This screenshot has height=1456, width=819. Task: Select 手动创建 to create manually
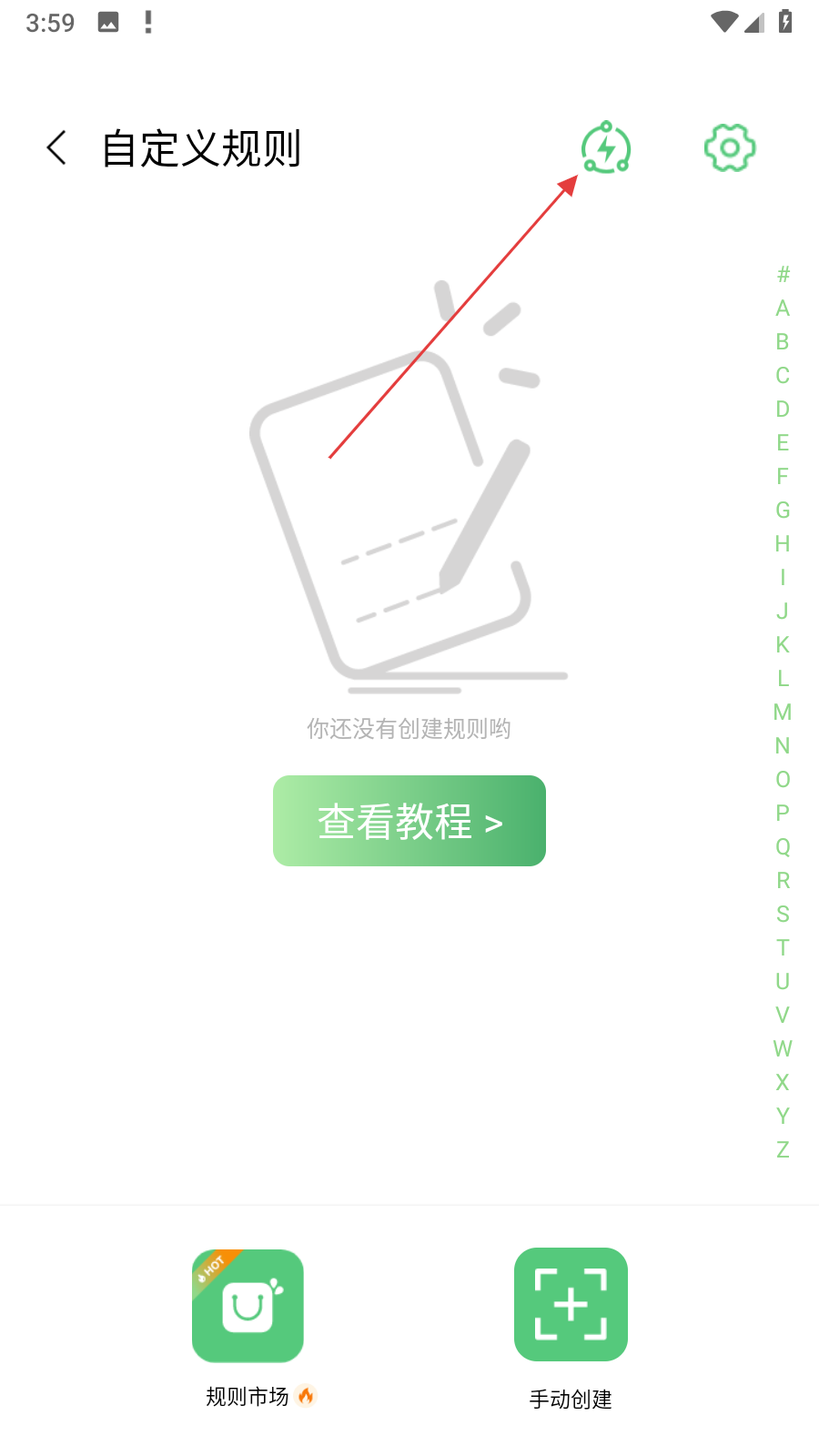(x=571, y=1305)
